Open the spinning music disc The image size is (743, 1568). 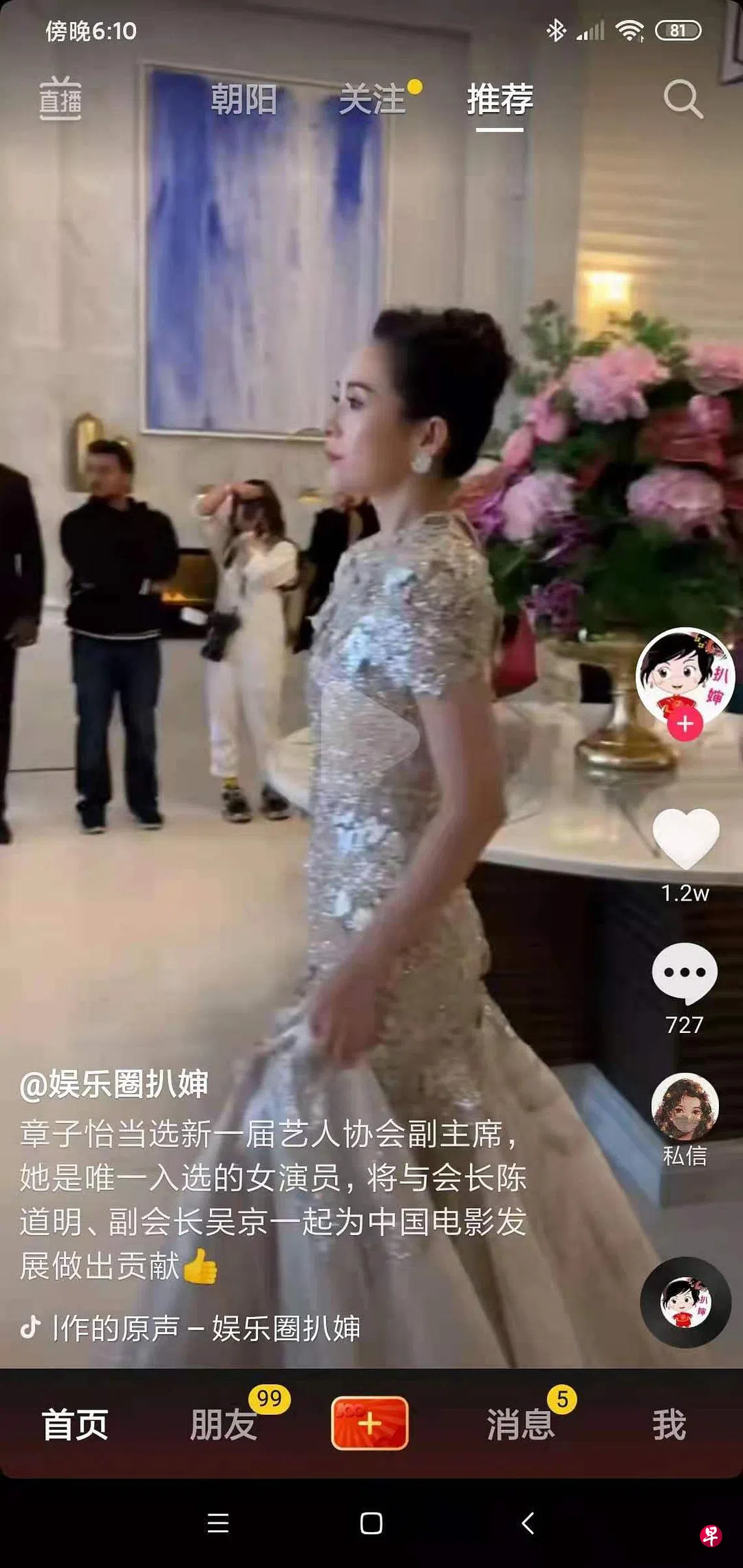point(685,1301)
